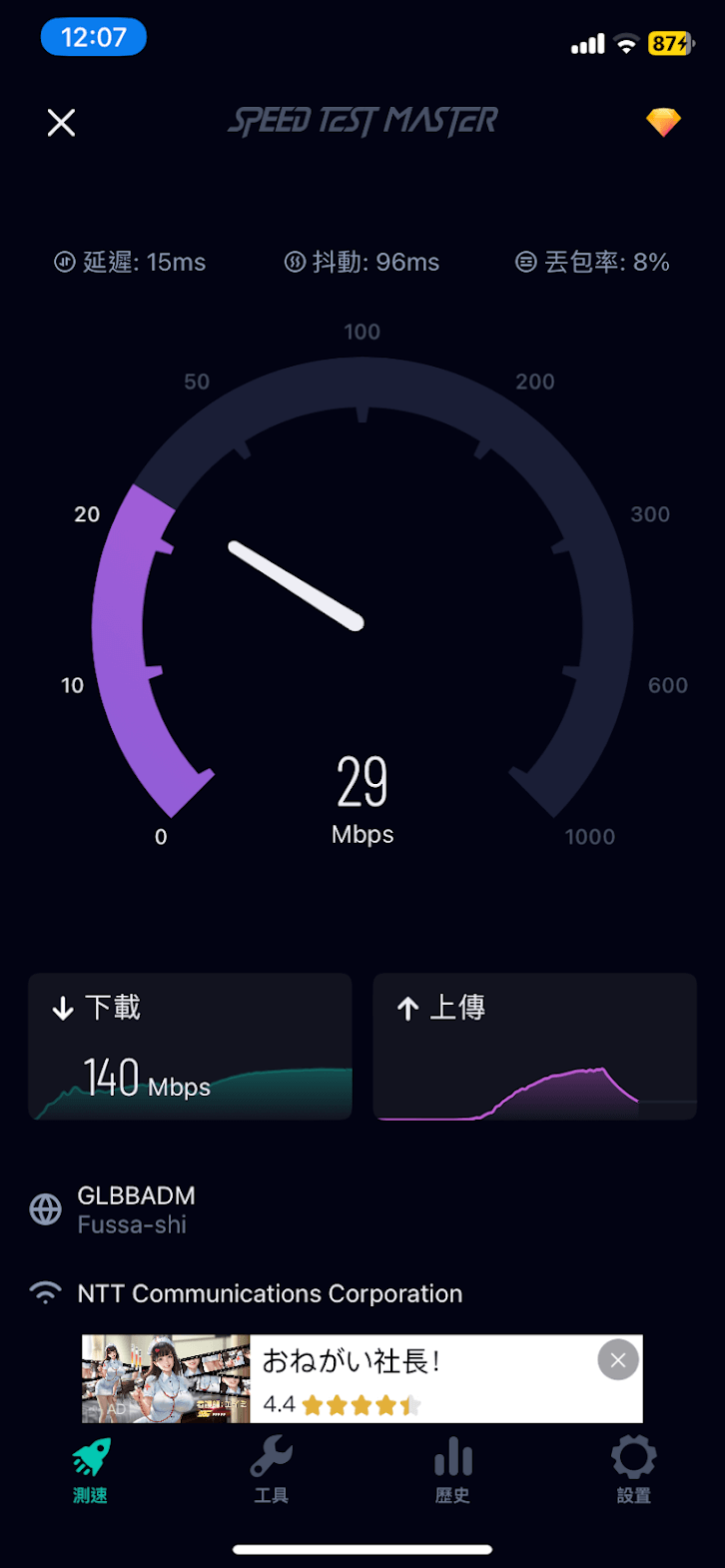Viewport: 725px width, 1568px height.
Task: Go to the 歷史 history tab
Action: point(452,1470)
